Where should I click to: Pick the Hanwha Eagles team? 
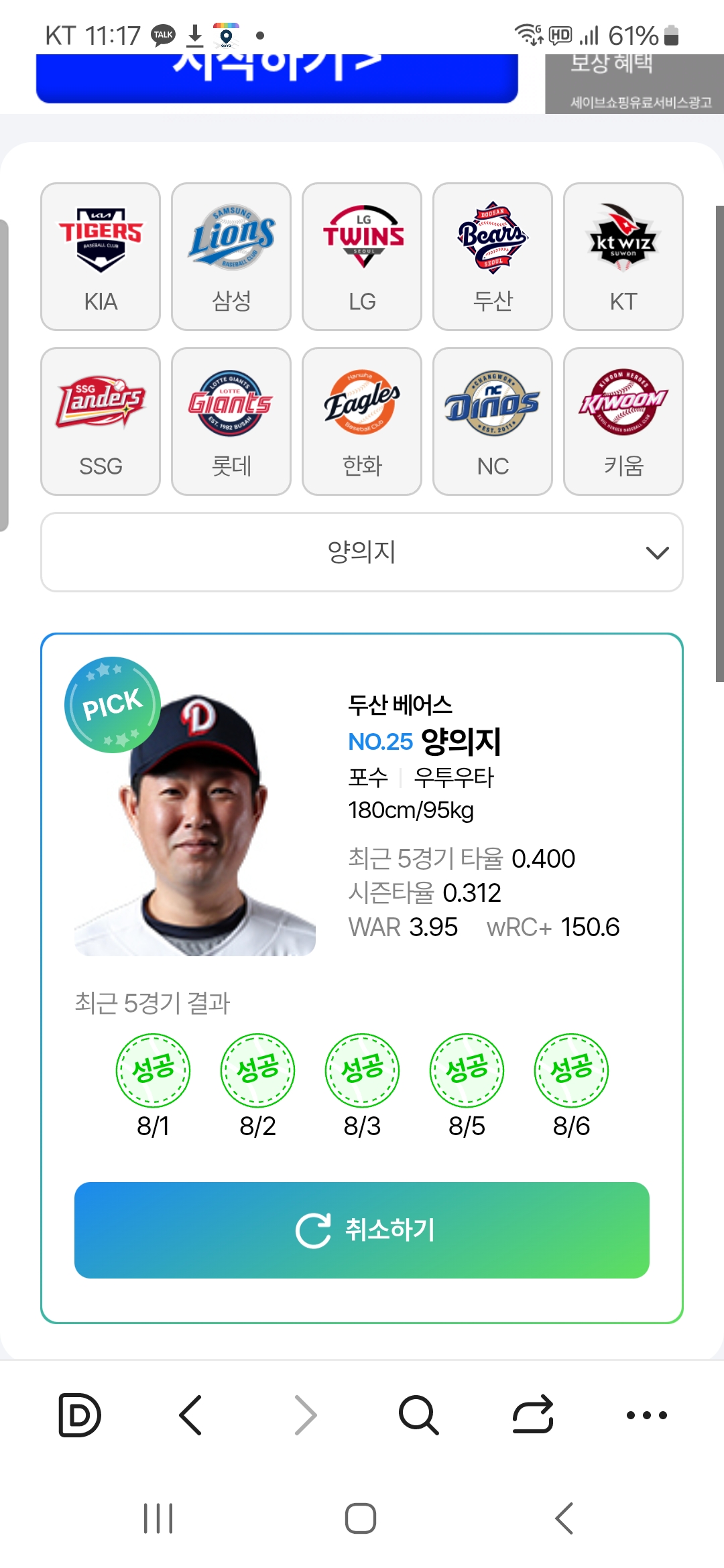tap(362, 421)
